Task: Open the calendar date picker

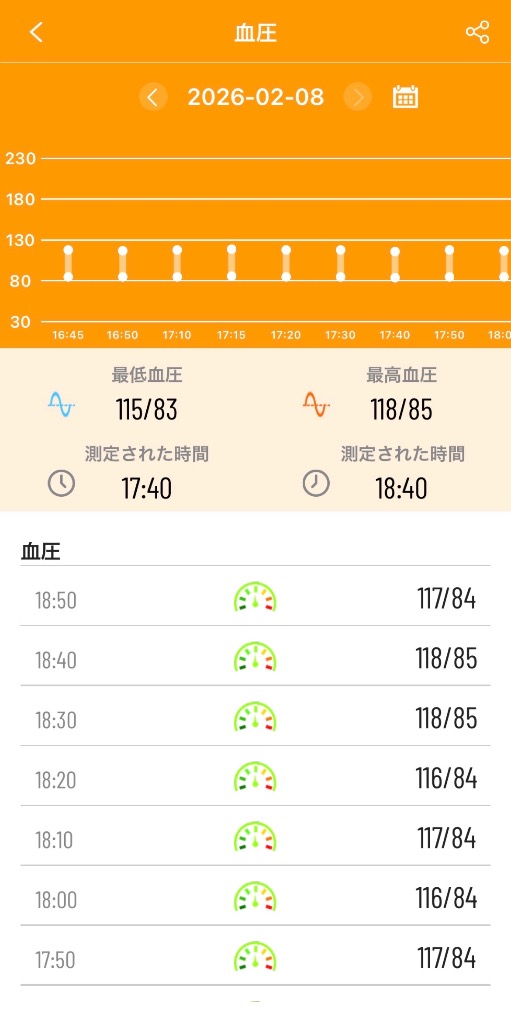Action: tap(405, 97)
